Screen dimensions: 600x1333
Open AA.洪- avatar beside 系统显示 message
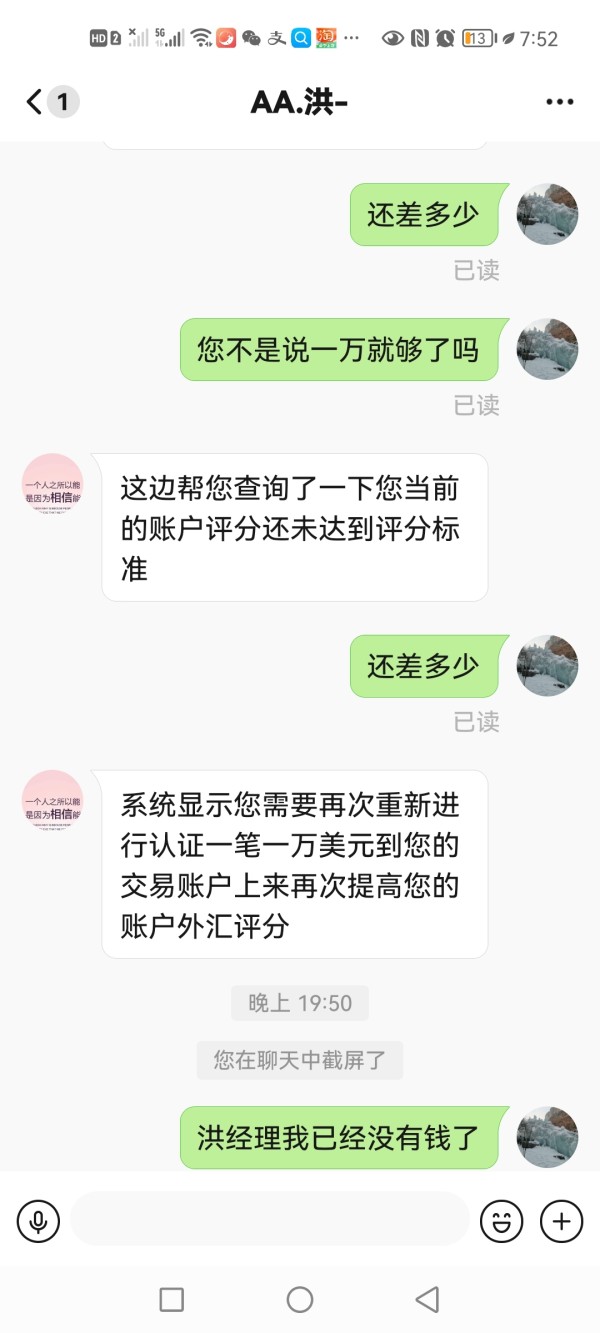pos(52,801)
